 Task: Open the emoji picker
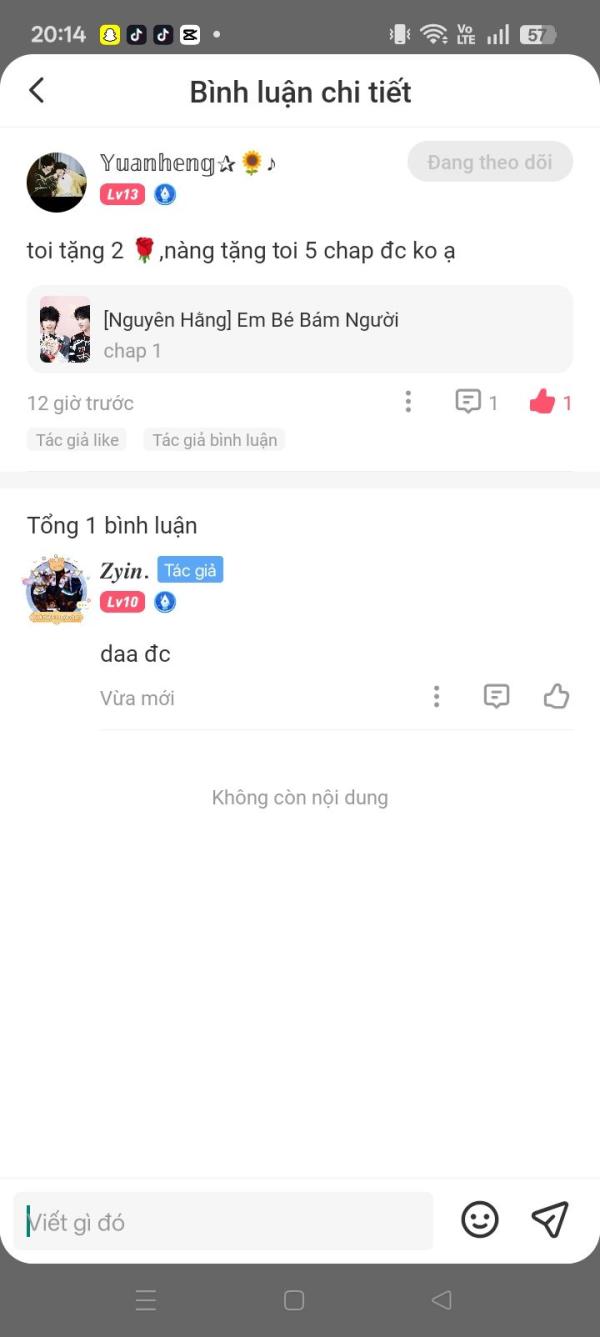pos(480,1220)
